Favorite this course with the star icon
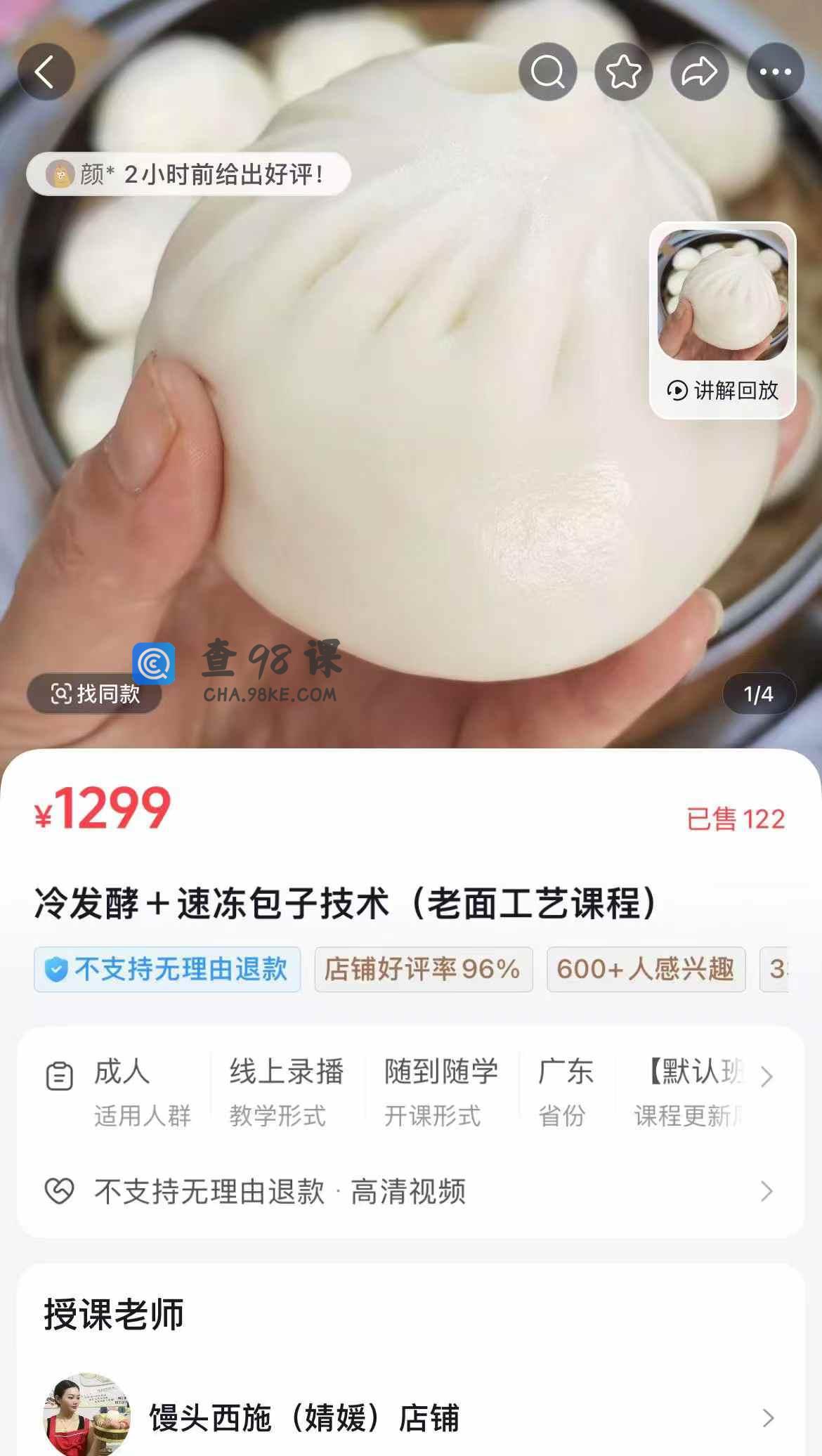Image resolution: width=822 pixels, height=1456 pixels. pos(624,72)
